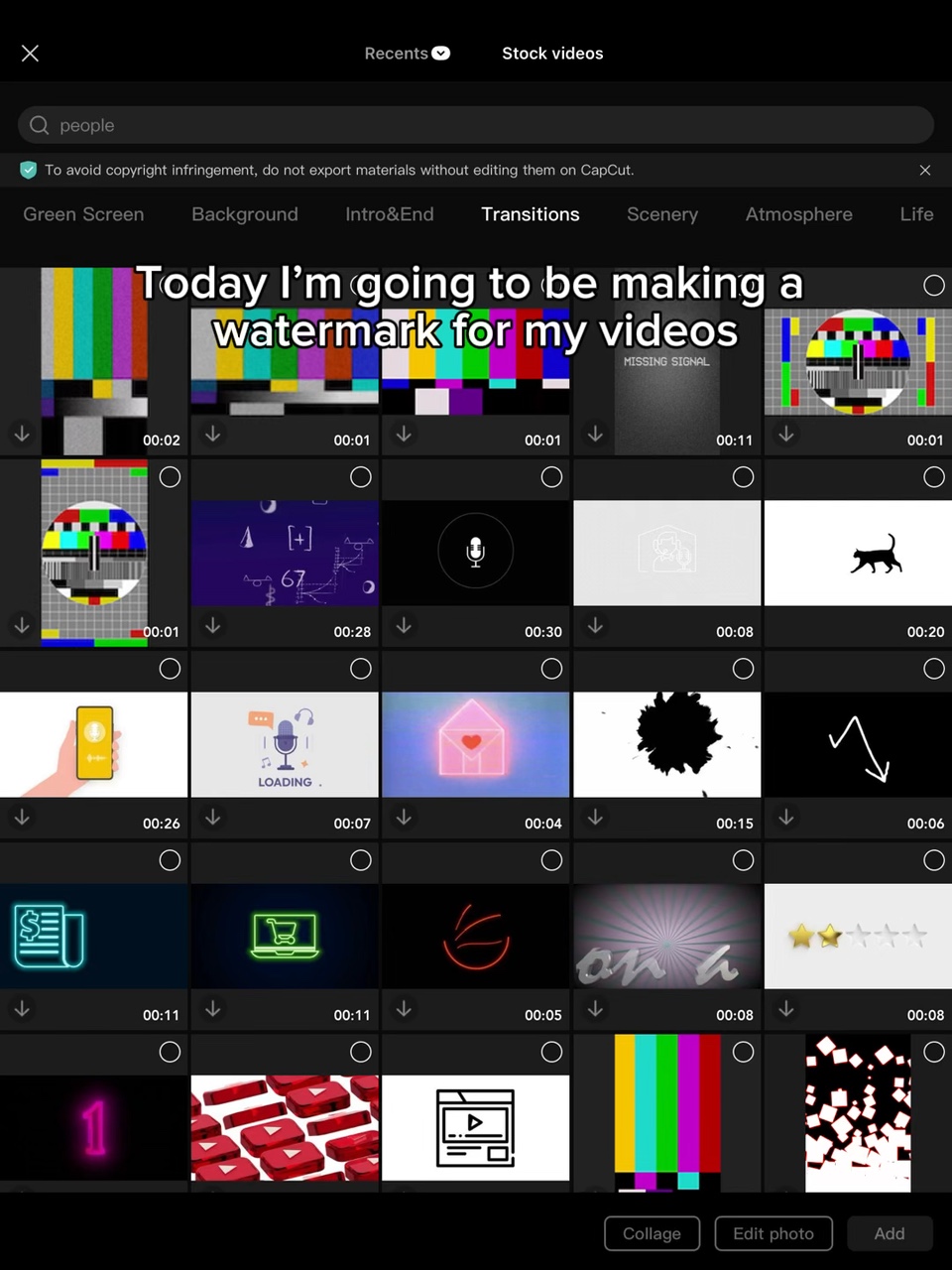Open the Atmosphere category
The height and width of the screenshot is (1270, 952).
pyautogui.click(x=799, y=214)
